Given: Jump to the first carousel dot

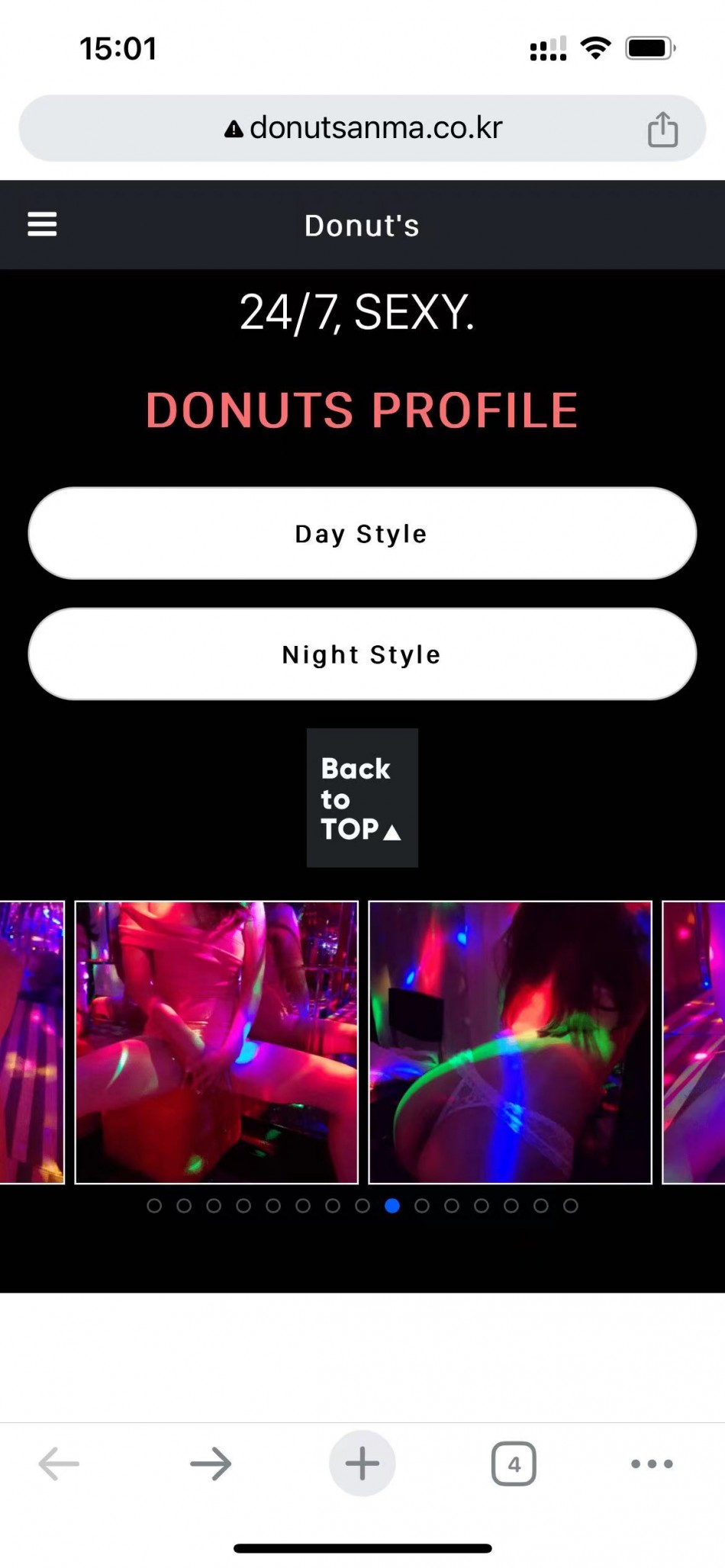Looking at the screenshot, I should 154,1206.
